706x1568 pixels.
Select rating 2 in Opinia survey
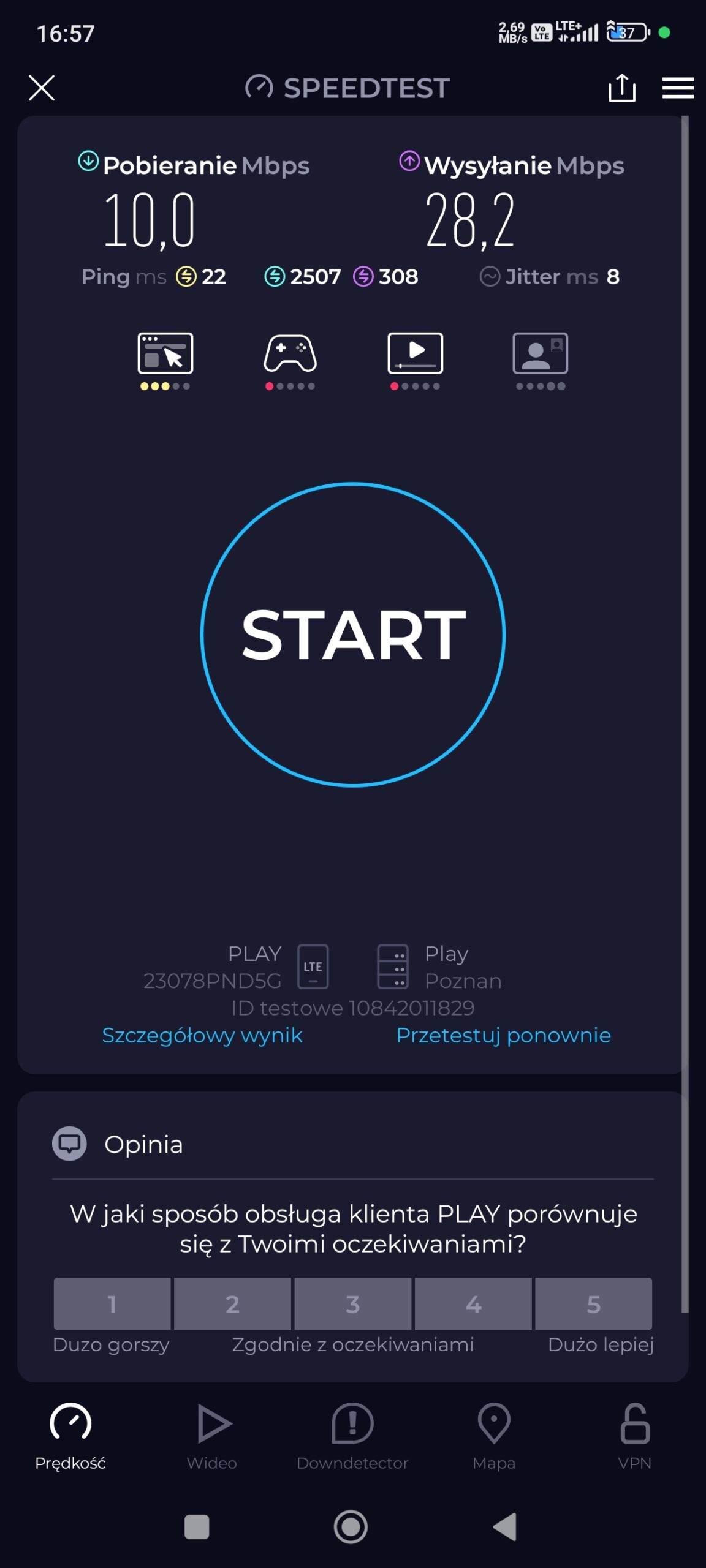point(232,1303)
